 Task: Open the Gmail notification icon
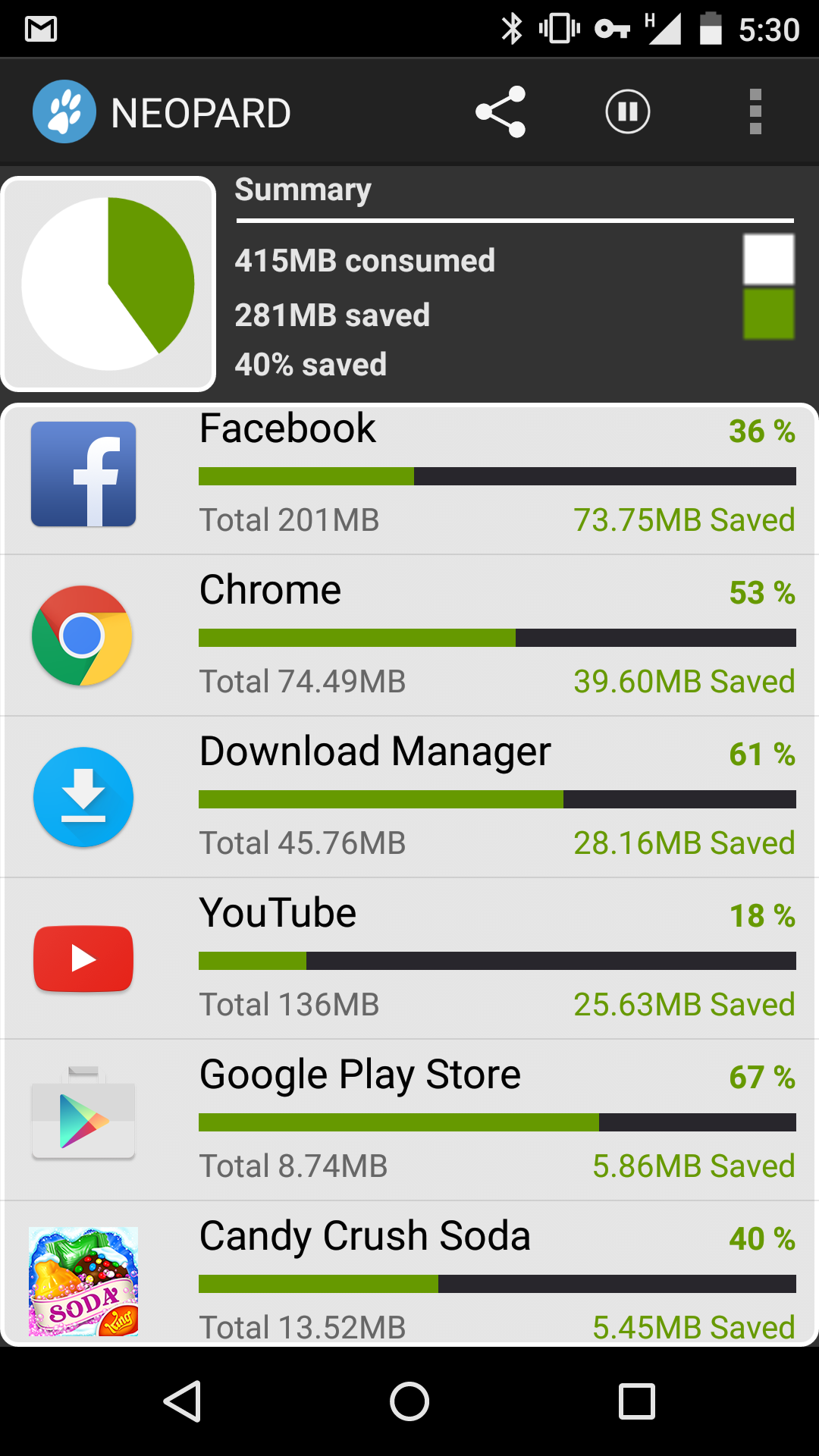[x=42, y=29]
